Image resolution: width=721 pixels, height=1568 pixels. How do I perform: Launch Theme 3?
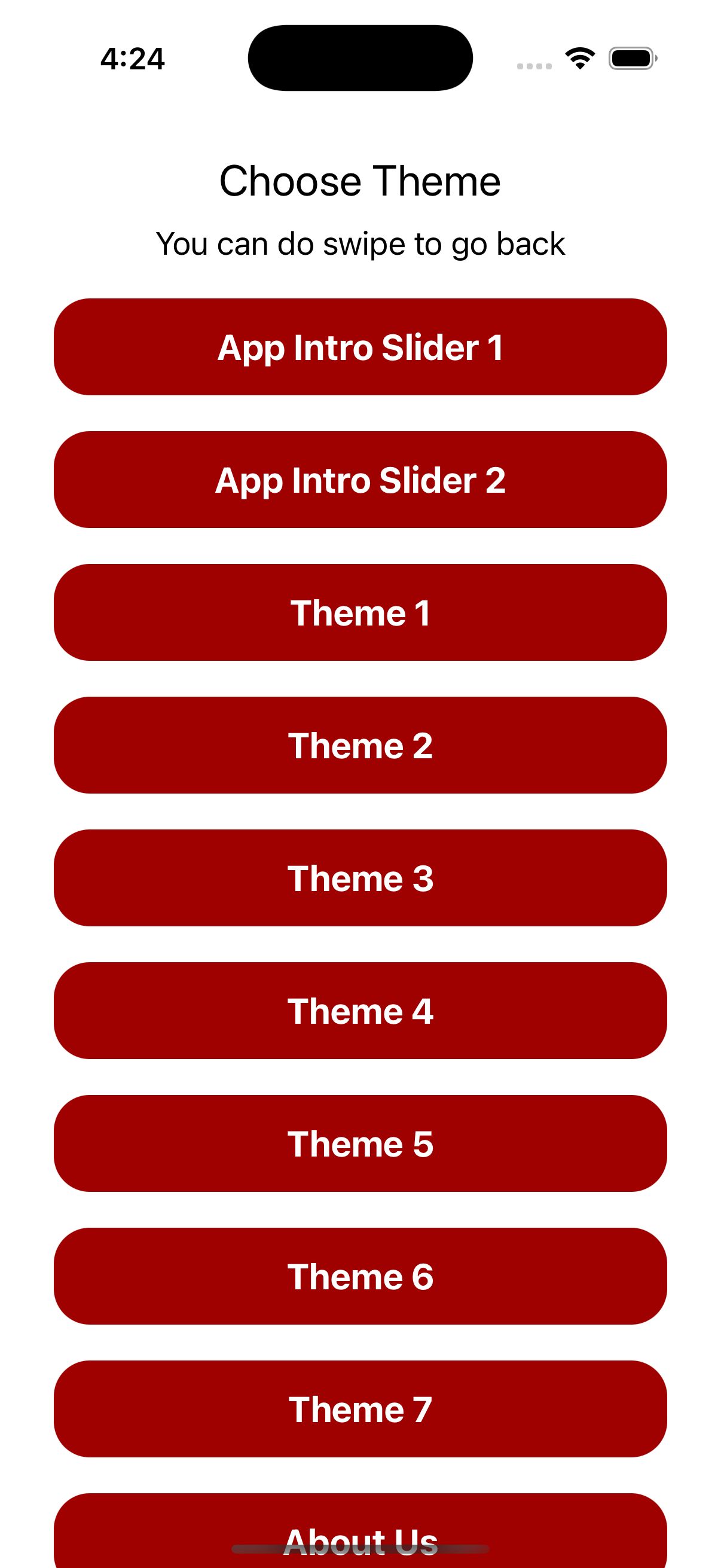[x=360, y=878]
